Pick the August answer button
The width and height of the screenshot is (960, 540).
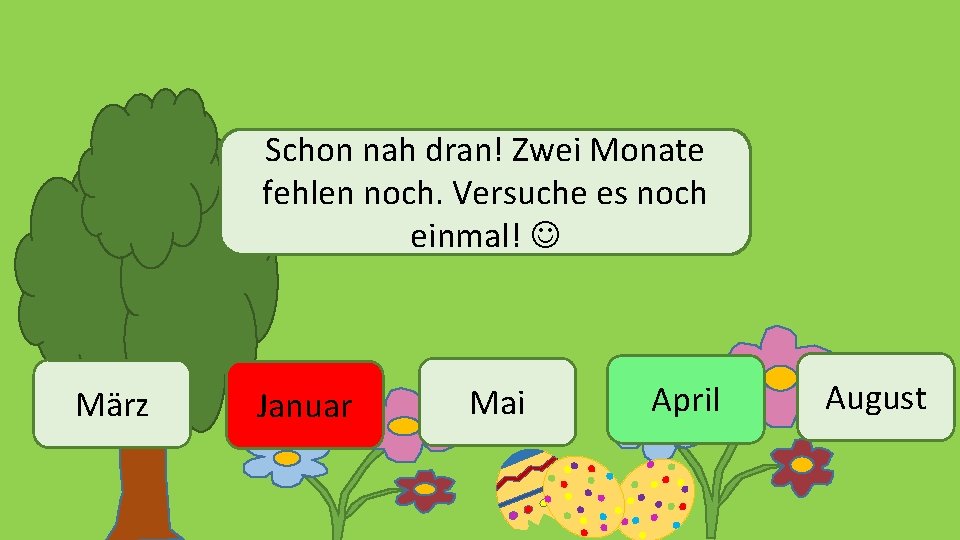point(876,397)
